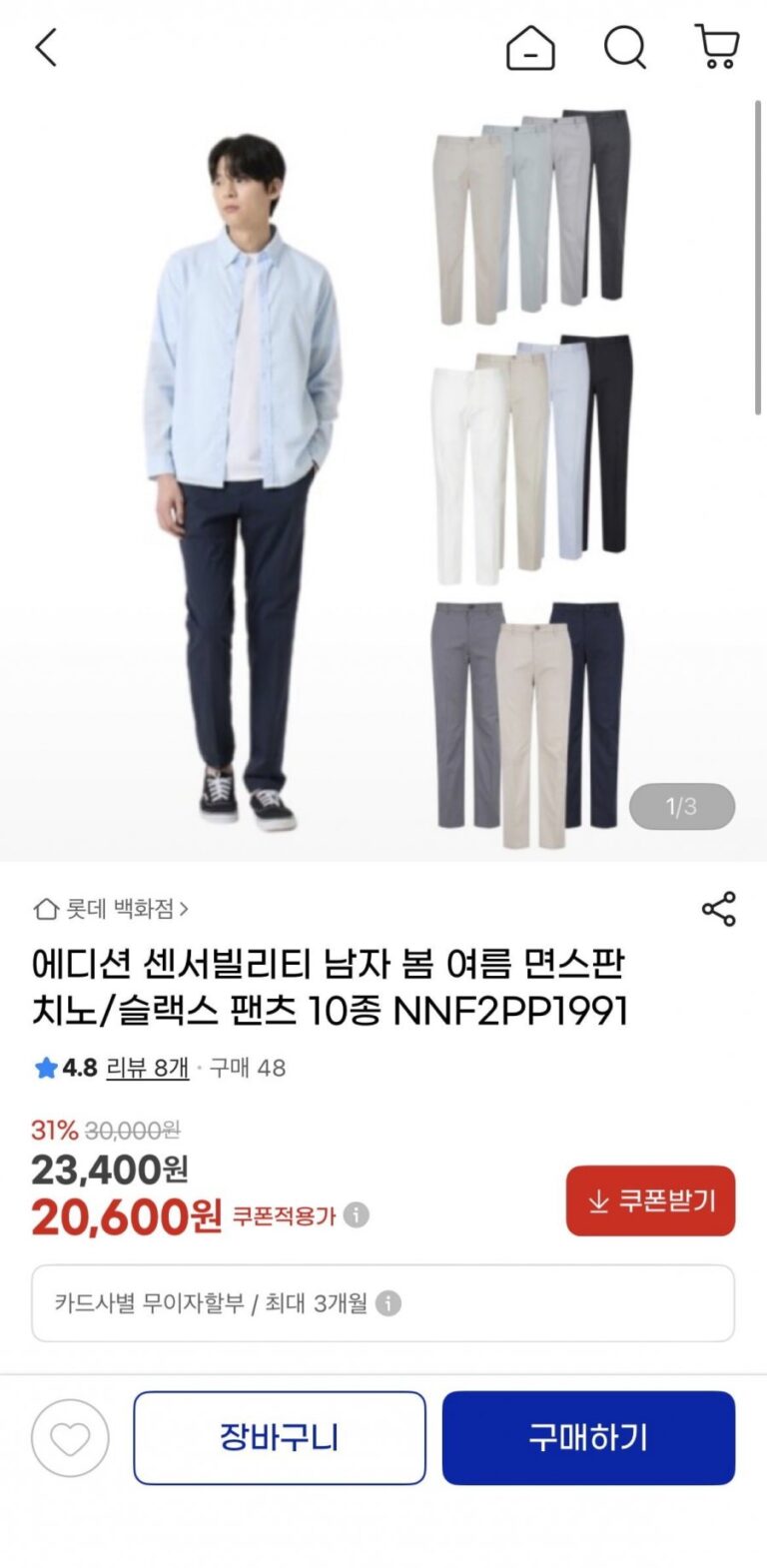Viewport: 767px width, 1568px height.
Task: Open the shopping cart icon
Action: coord(716,47)
